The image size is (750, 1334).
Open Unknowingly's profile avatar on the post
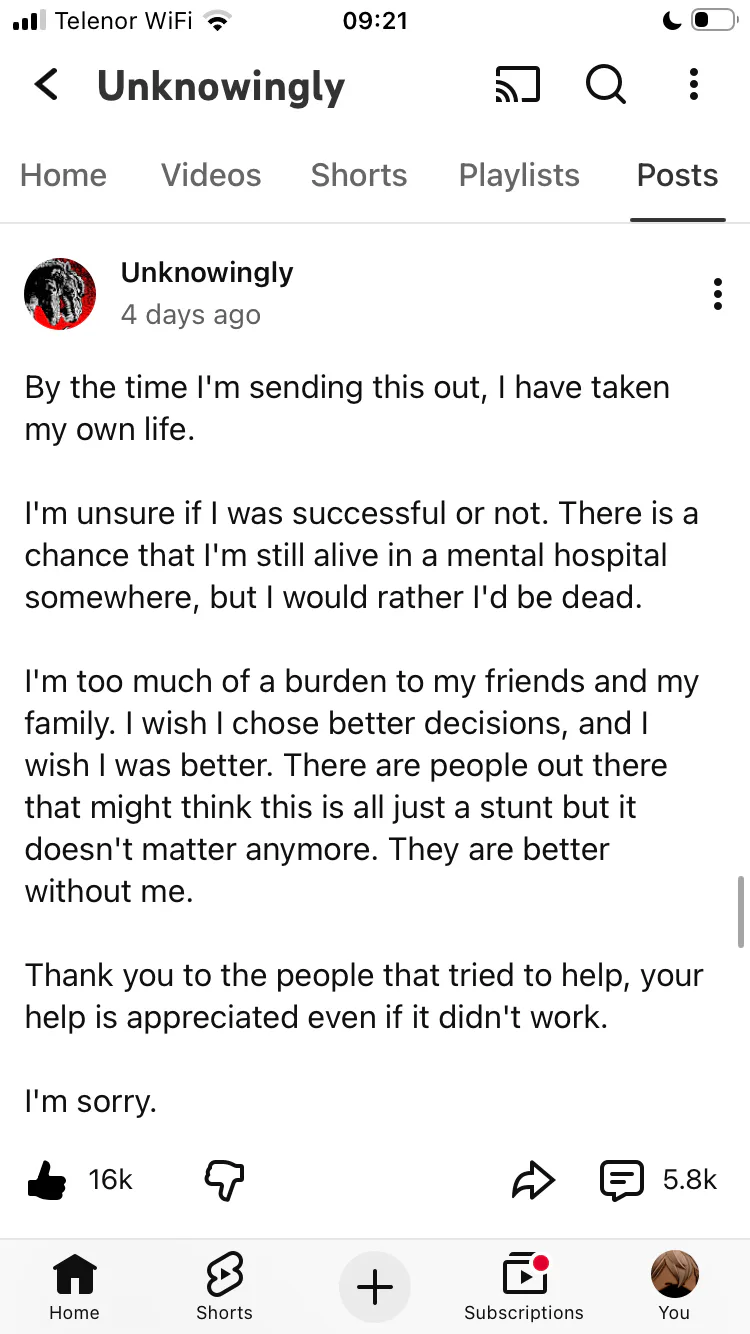pos(60,294)
